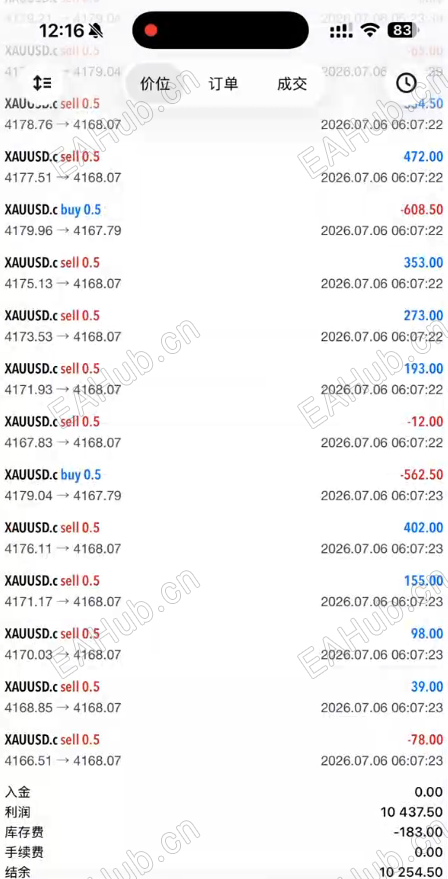This screenshot has width=448, height=879.
Task: Open the buy trade with -608.50 loss
Action: [x=224, y=220]
